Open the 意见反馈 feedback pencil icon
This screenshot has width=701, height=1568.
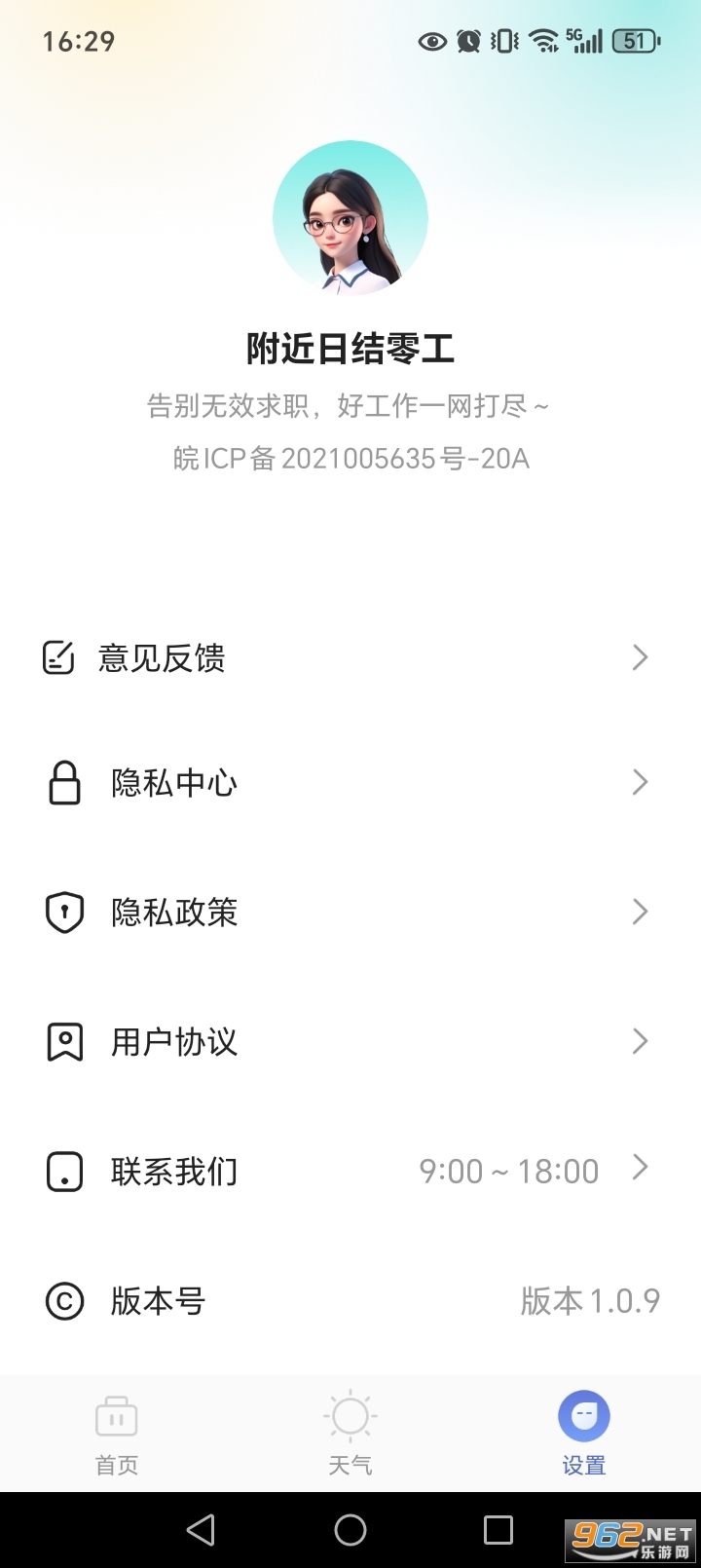[62, 657]
